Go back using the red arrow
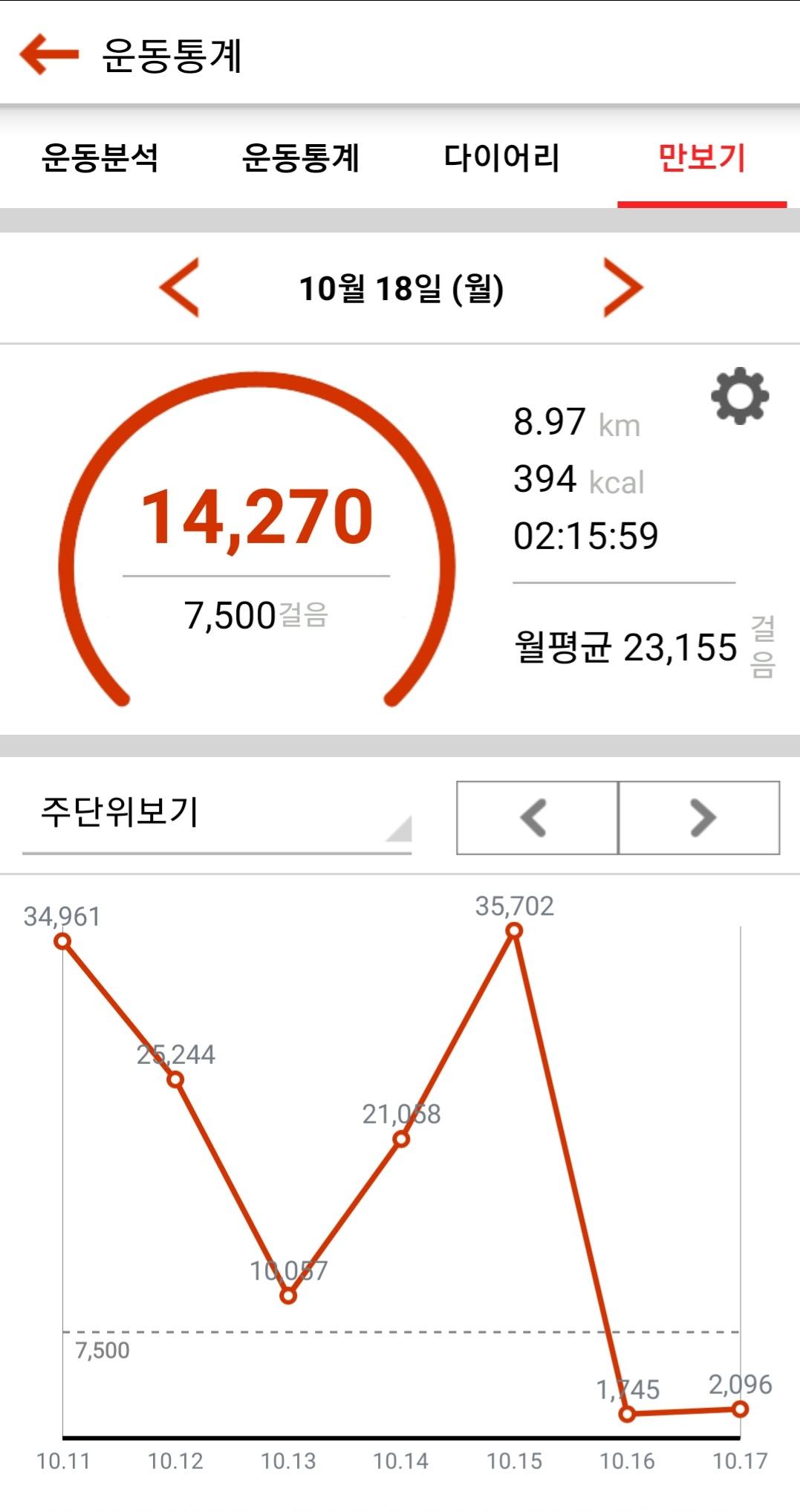The height and width of the screenshot is (1512, 800). (49, 53)
